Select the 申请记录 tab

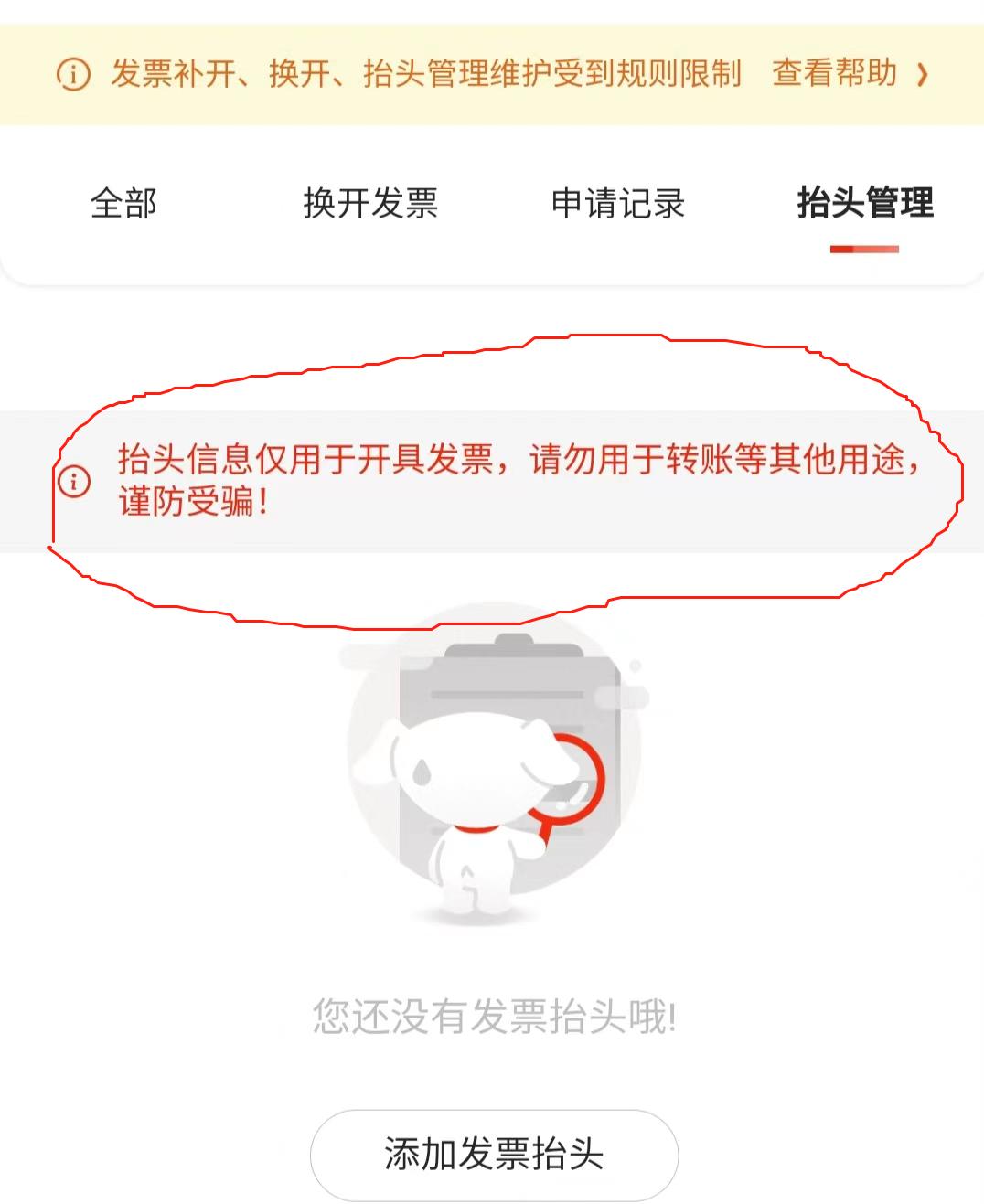click(617, 204)
